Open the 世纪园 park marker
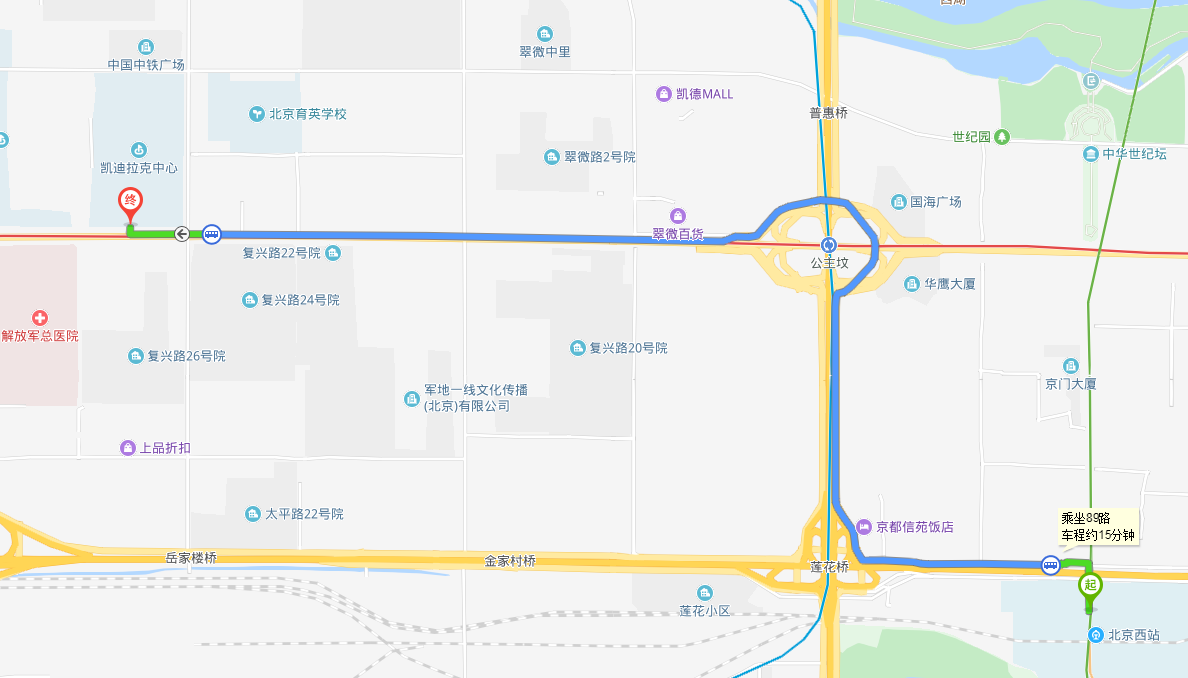Image resolution: width=1188 pixels, height=678 pixels. [1002, 137]
